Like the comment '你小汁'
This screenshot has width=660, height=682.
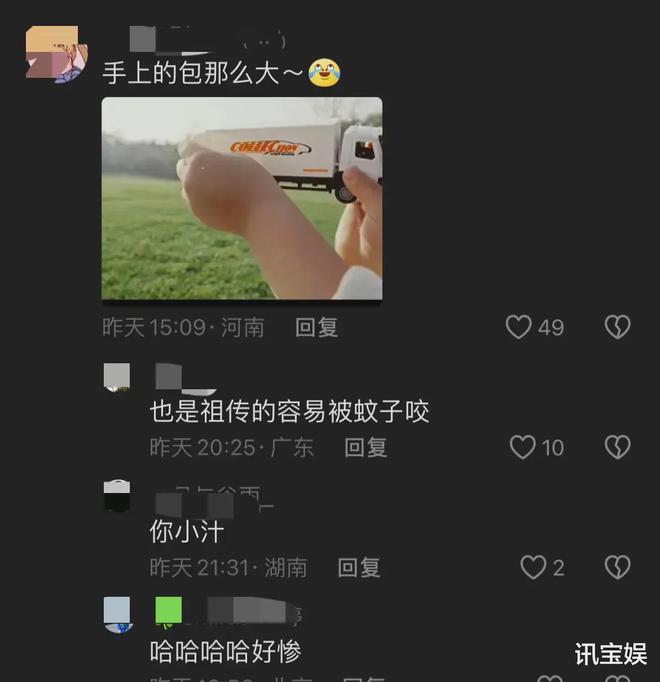[533, 568]
